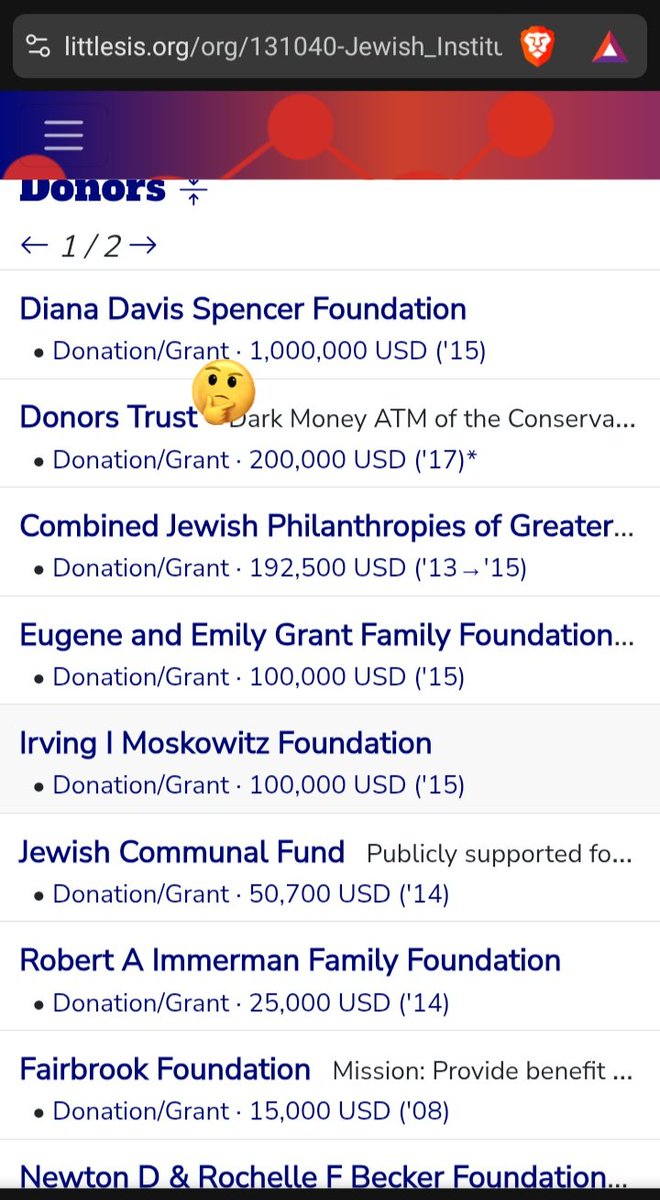Open Brave Shields lion icon

(537, 46)
